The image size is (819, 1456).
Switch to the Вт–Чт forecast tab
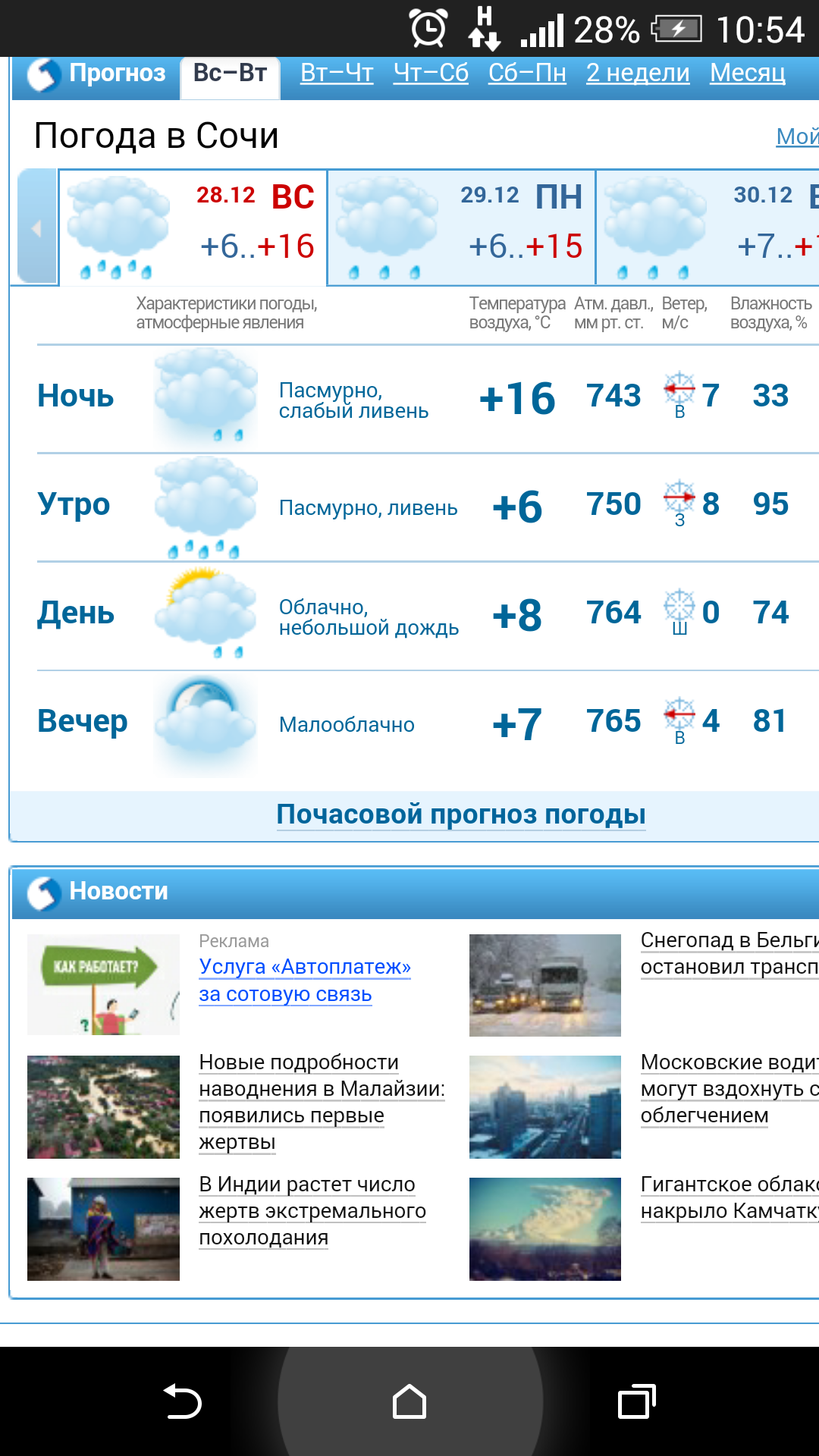(337, 73)
